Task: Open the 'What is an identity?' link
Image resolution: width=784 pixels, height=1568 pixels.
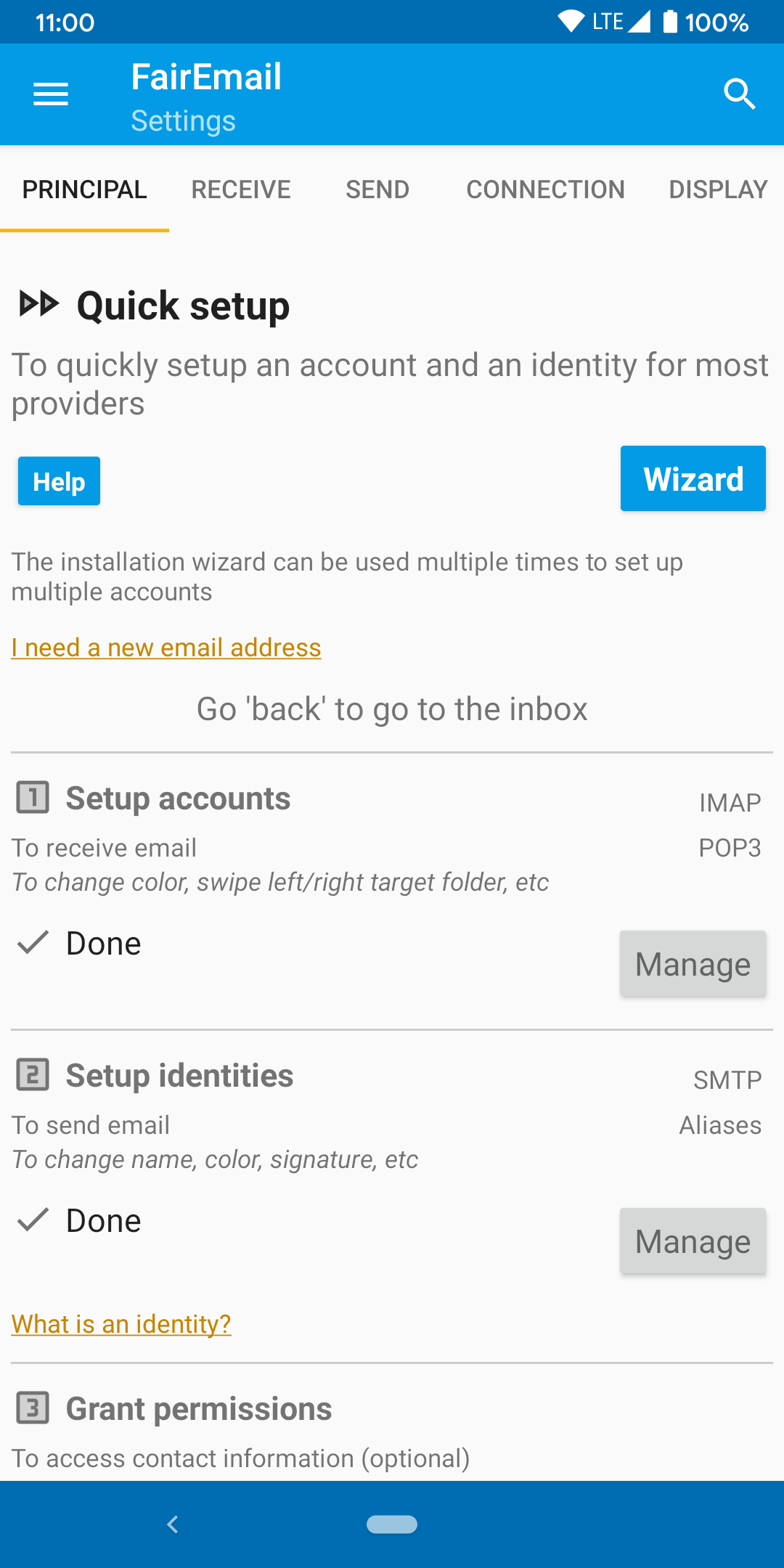Action: (121, 1324)
